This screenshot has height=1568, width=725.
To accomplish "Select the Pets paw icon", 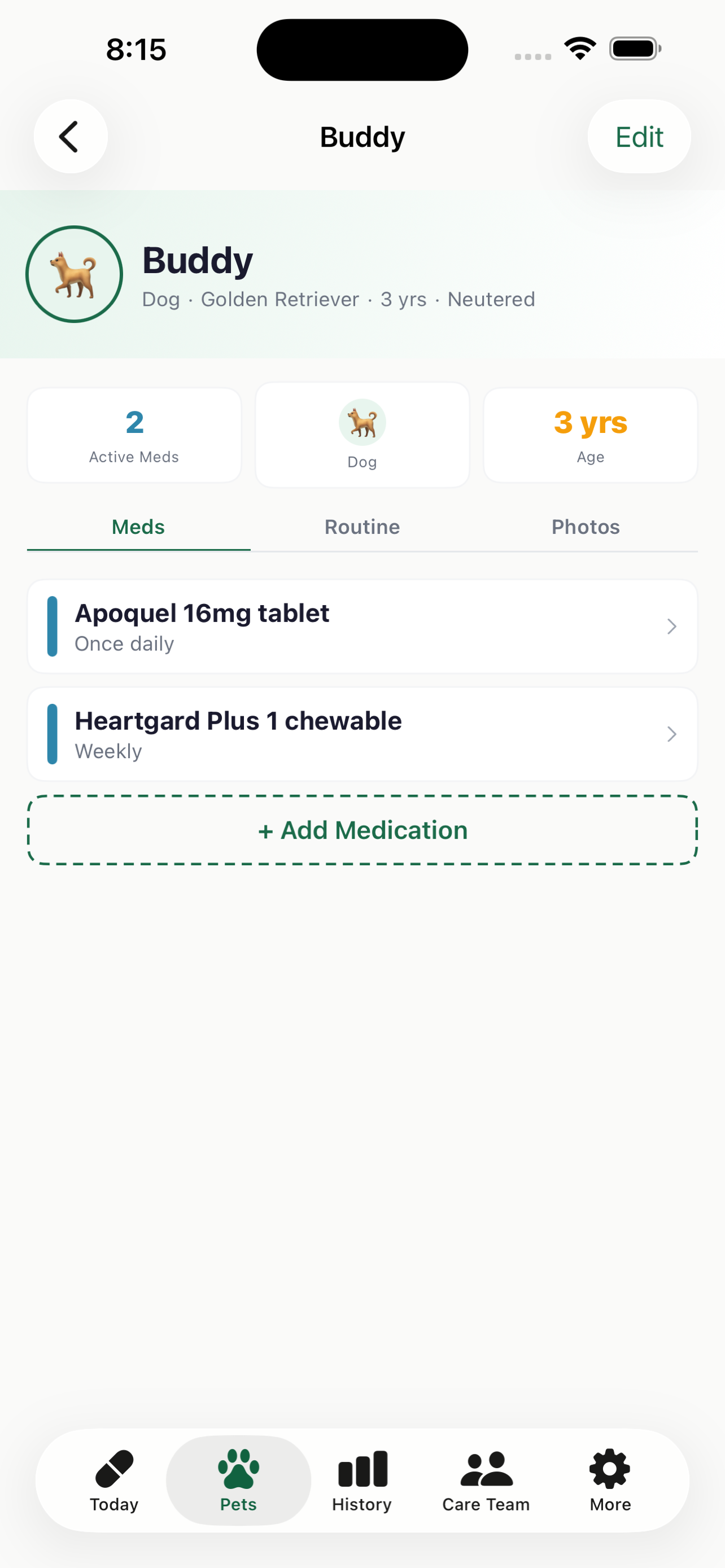I will click(238, 1473).
